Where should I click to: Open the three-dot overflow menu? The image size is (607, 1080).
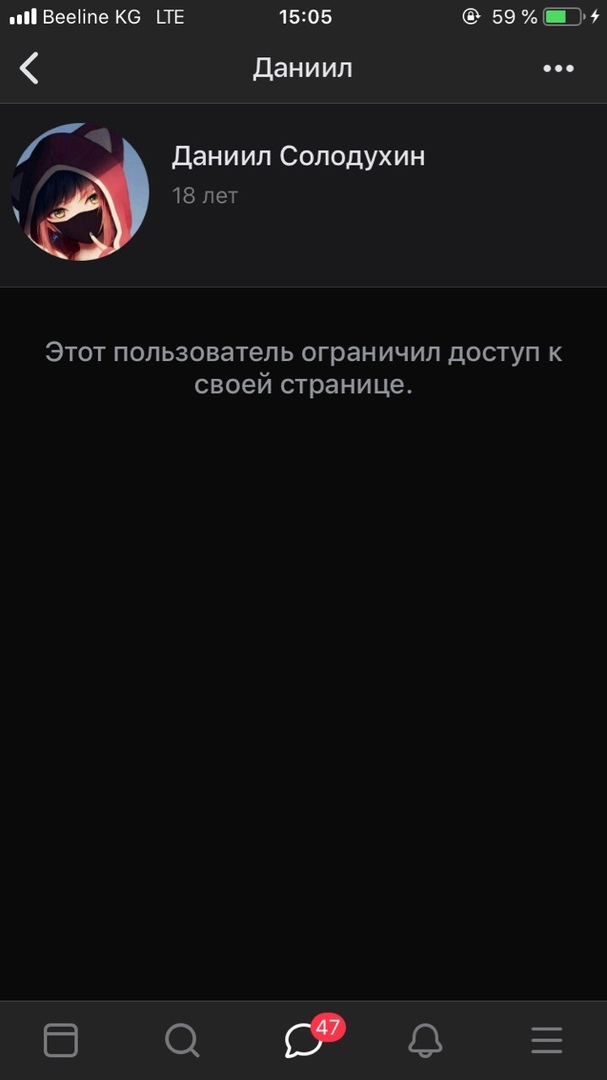click(x=558, y=68)
